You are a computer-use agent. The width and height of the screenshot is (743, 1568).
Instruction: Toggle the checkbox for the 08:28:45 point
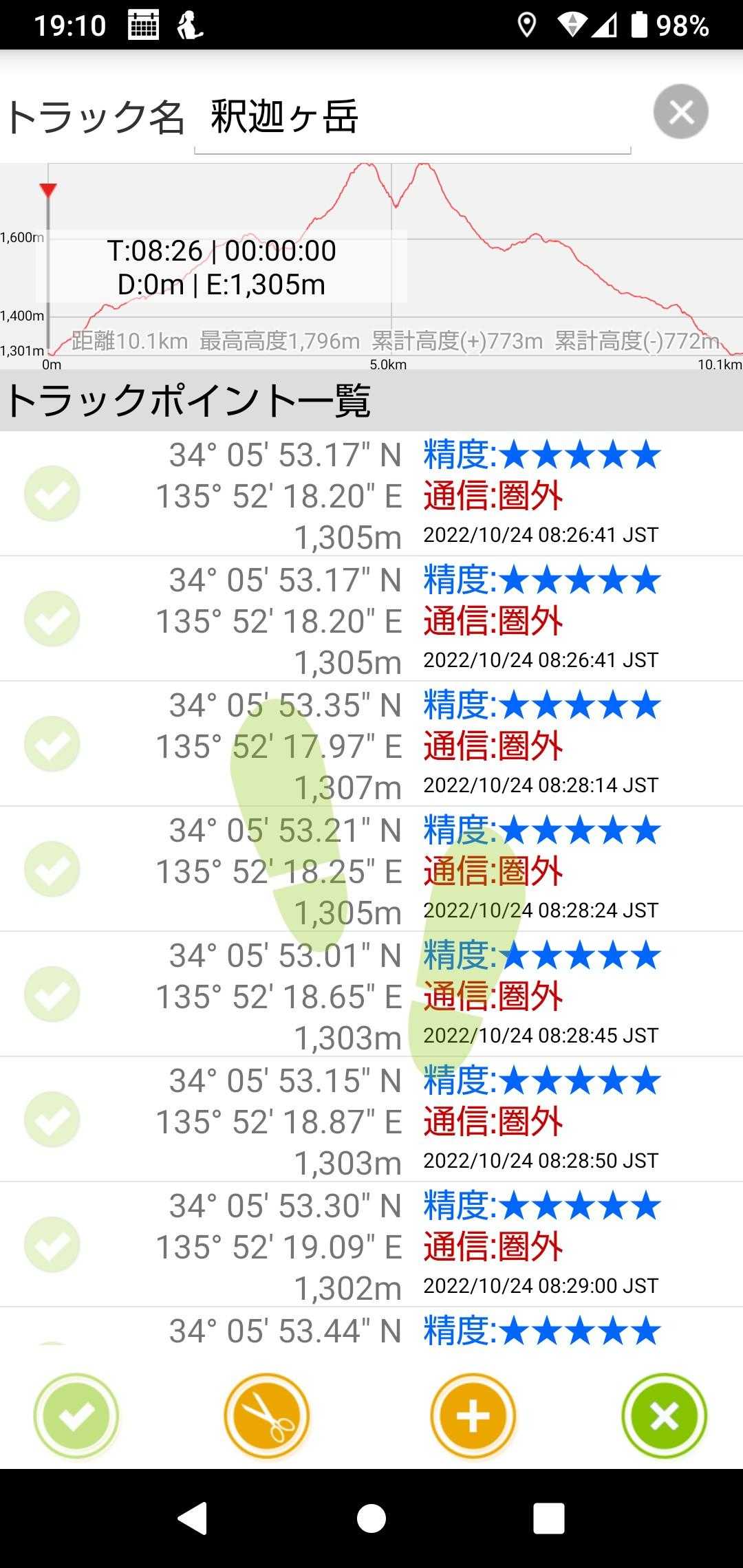(x=52, y=994)
